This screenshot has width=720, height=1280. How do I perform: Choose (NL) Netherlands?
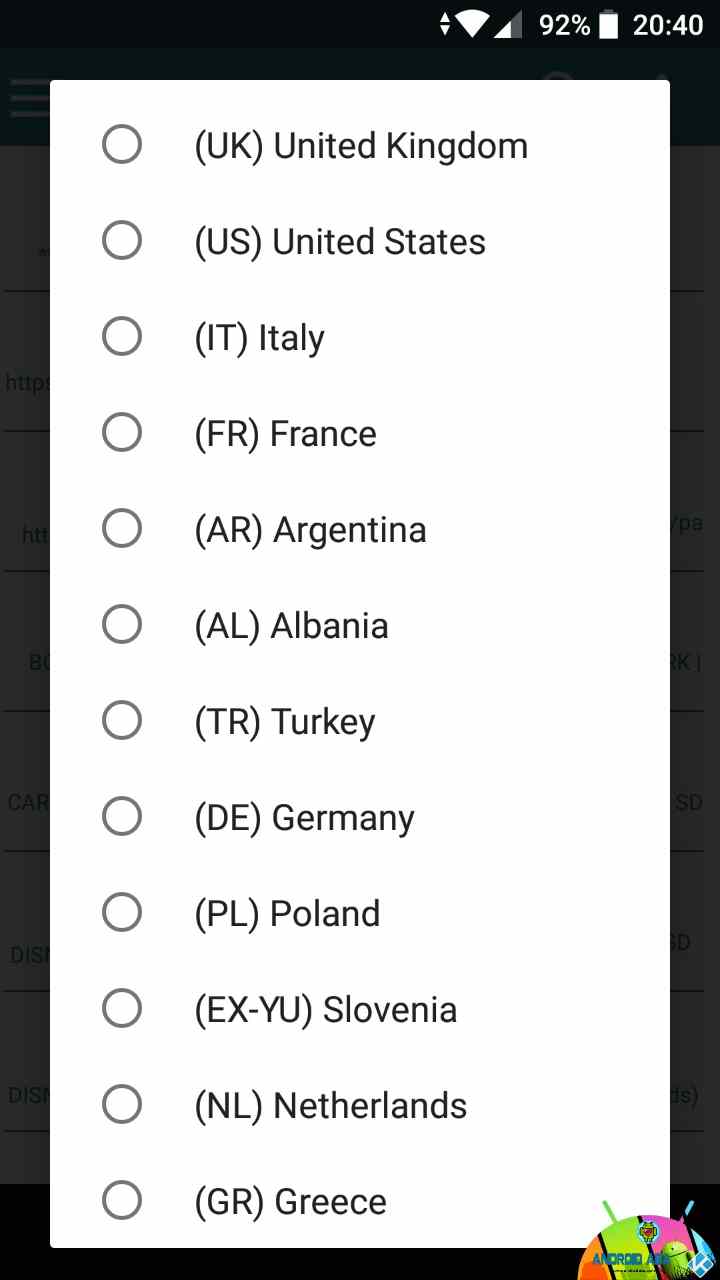(x=360, y=1105)
